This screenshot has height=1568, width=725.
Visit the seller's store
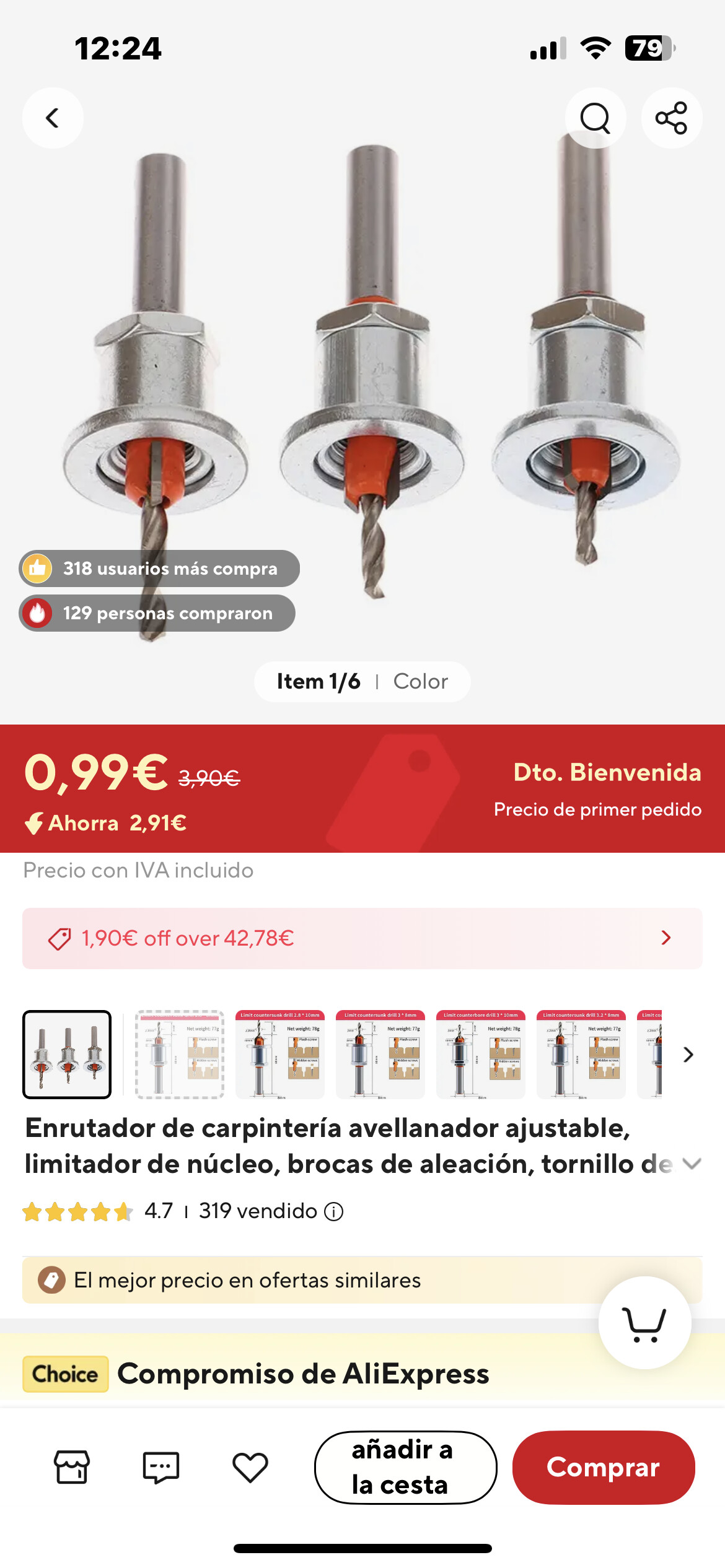pos(72,1467)
